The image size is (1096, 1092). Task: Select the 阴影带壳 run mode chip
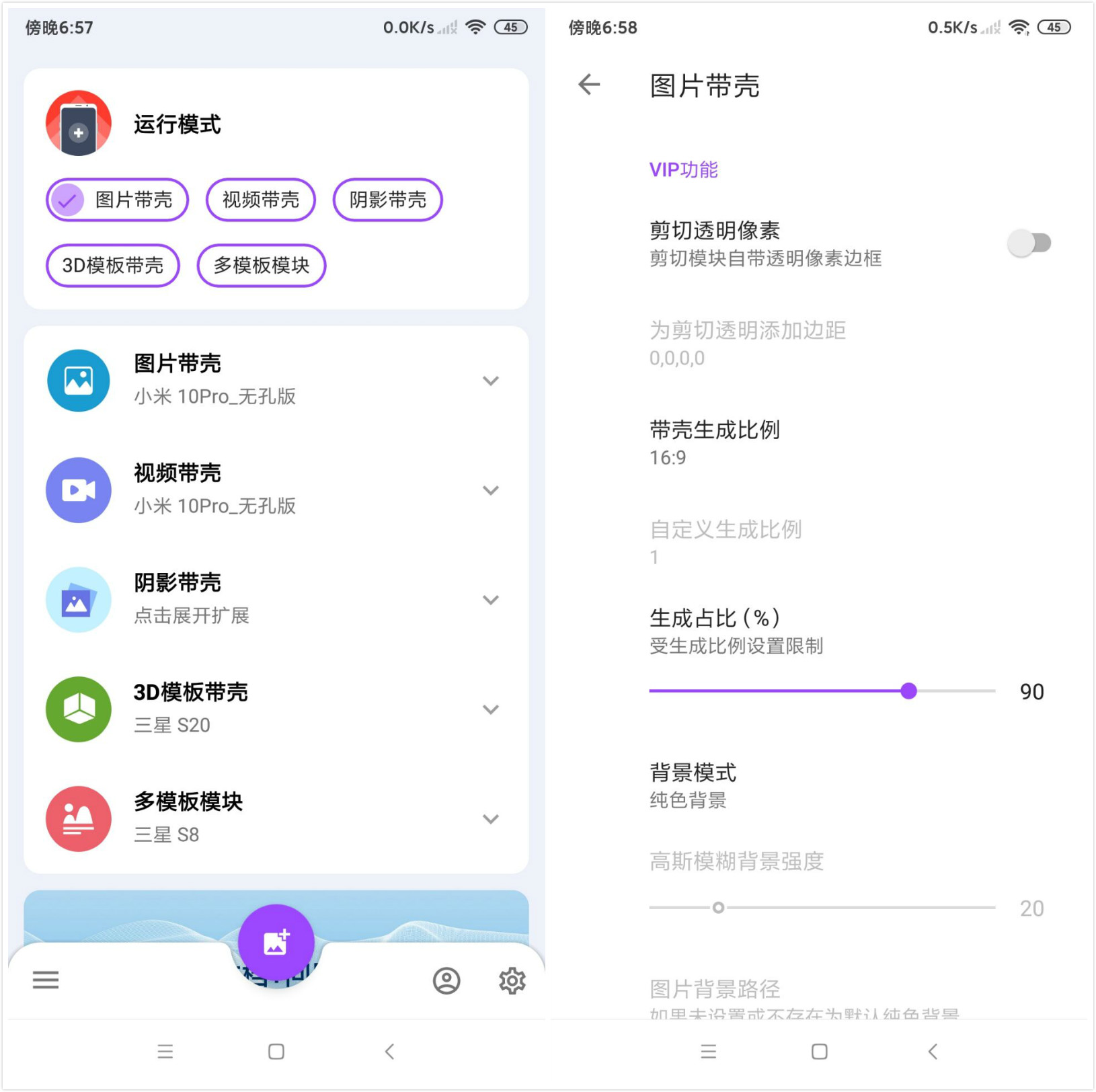pos(387,200)
